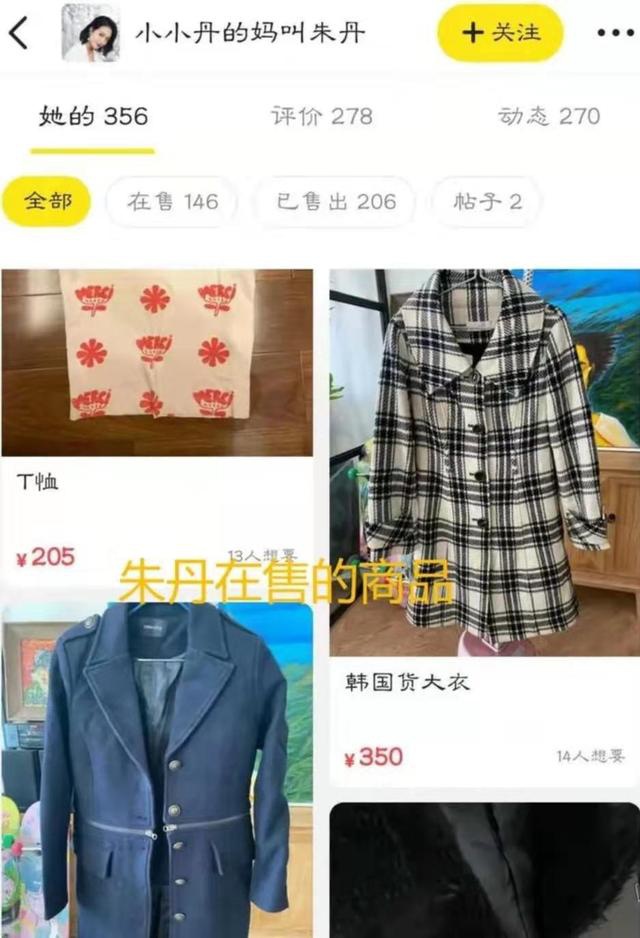Image resolution: width=640 pixels, height=938 pixels.
Task: Switch to the 评价 278 tab
Action: (321, 116)
